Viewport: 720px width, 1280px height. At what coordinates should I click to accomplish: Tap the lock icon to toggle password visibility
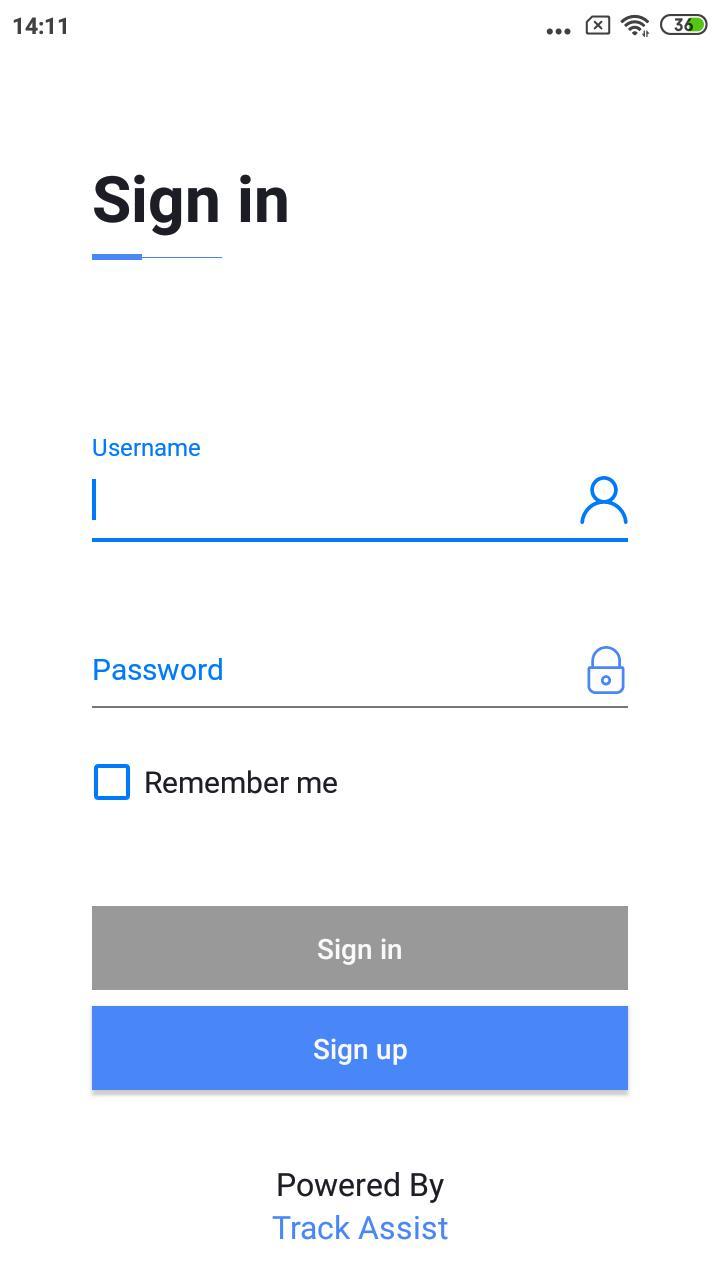606,670
